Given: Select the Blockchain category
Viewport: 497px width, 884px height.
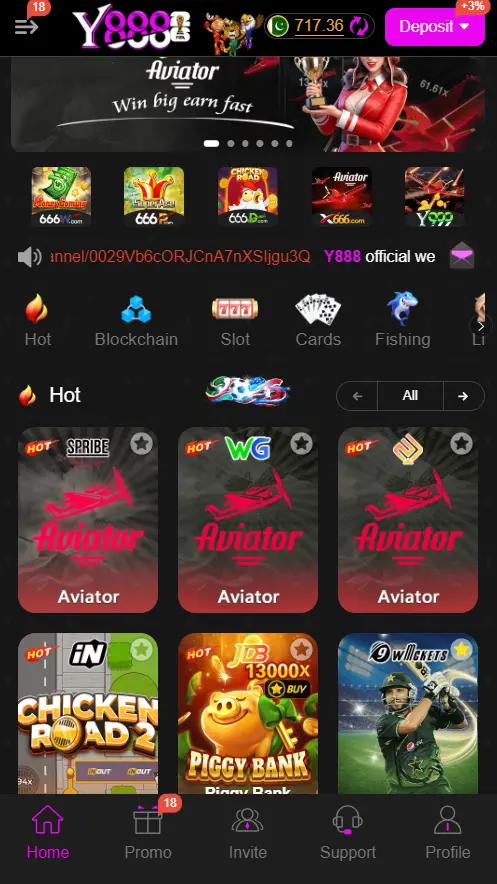Looking at the screenshot, I should click(136, 320).
